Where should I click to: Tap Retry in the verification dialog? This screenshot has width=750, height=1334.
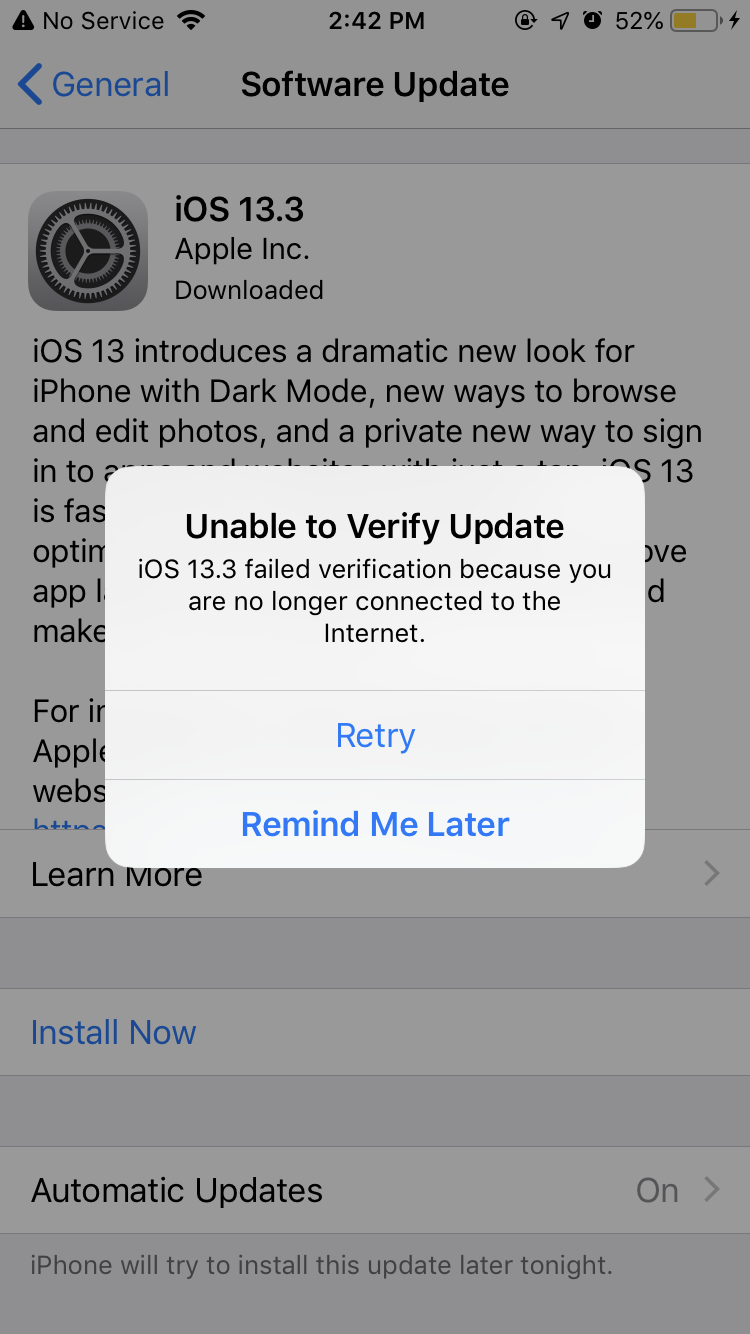pyautogui.click(x=375, y=735)
